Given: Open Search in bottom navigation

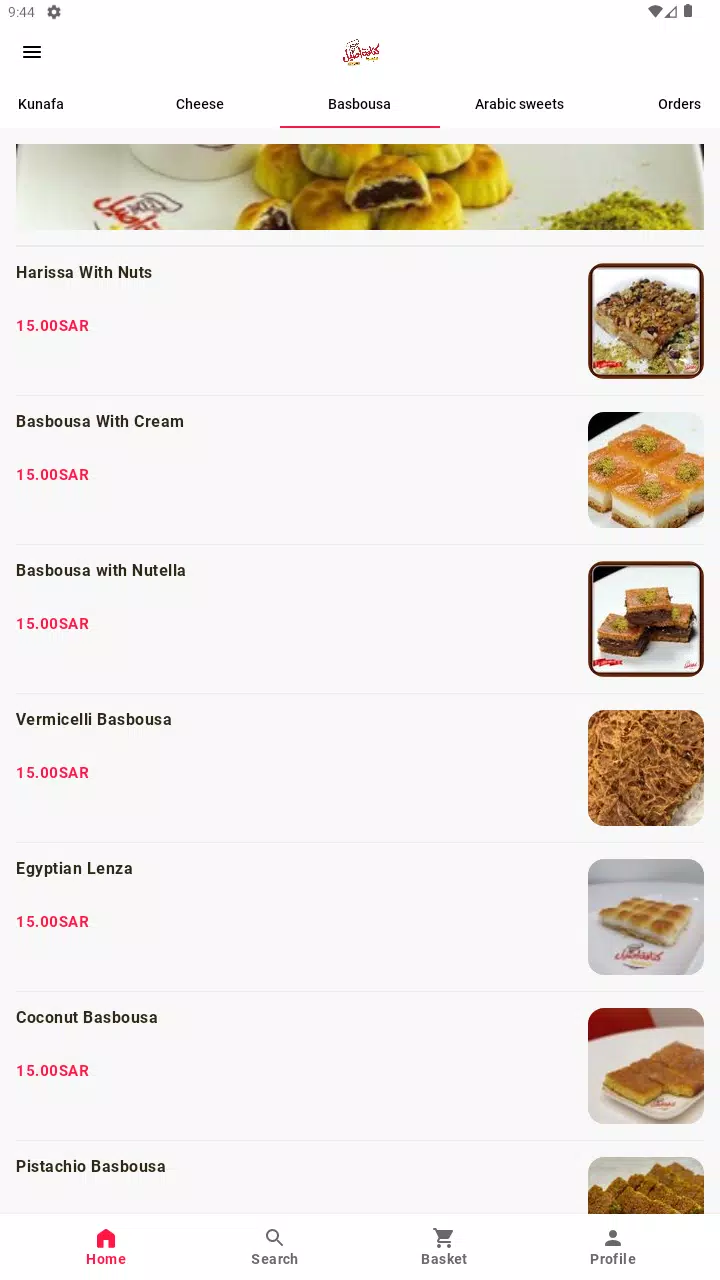Looking at the screenshot, I should coord(275,1247).
